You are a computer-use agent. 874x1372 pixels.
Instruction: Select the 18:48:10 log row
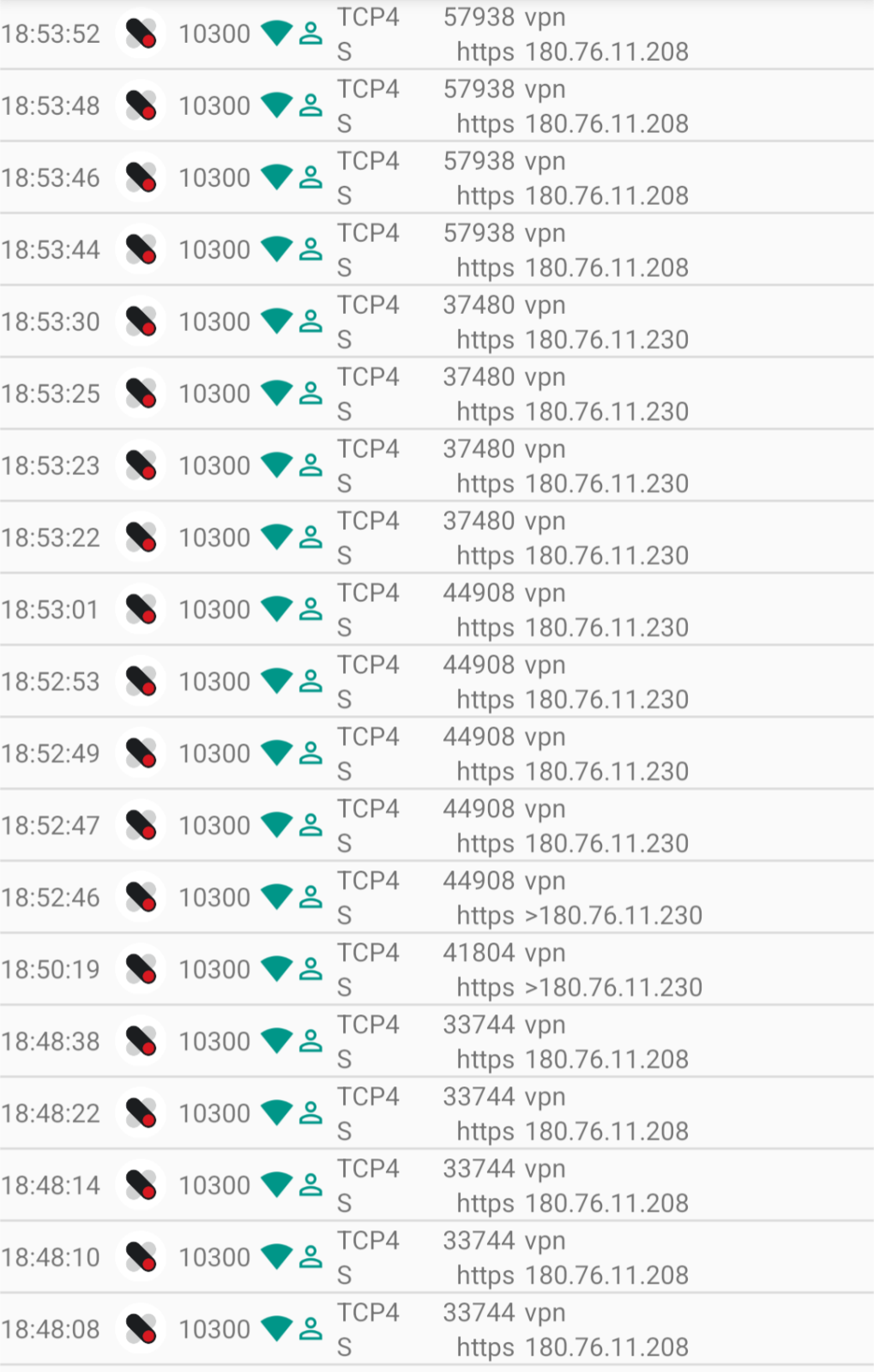click(x=437, y=1259)
